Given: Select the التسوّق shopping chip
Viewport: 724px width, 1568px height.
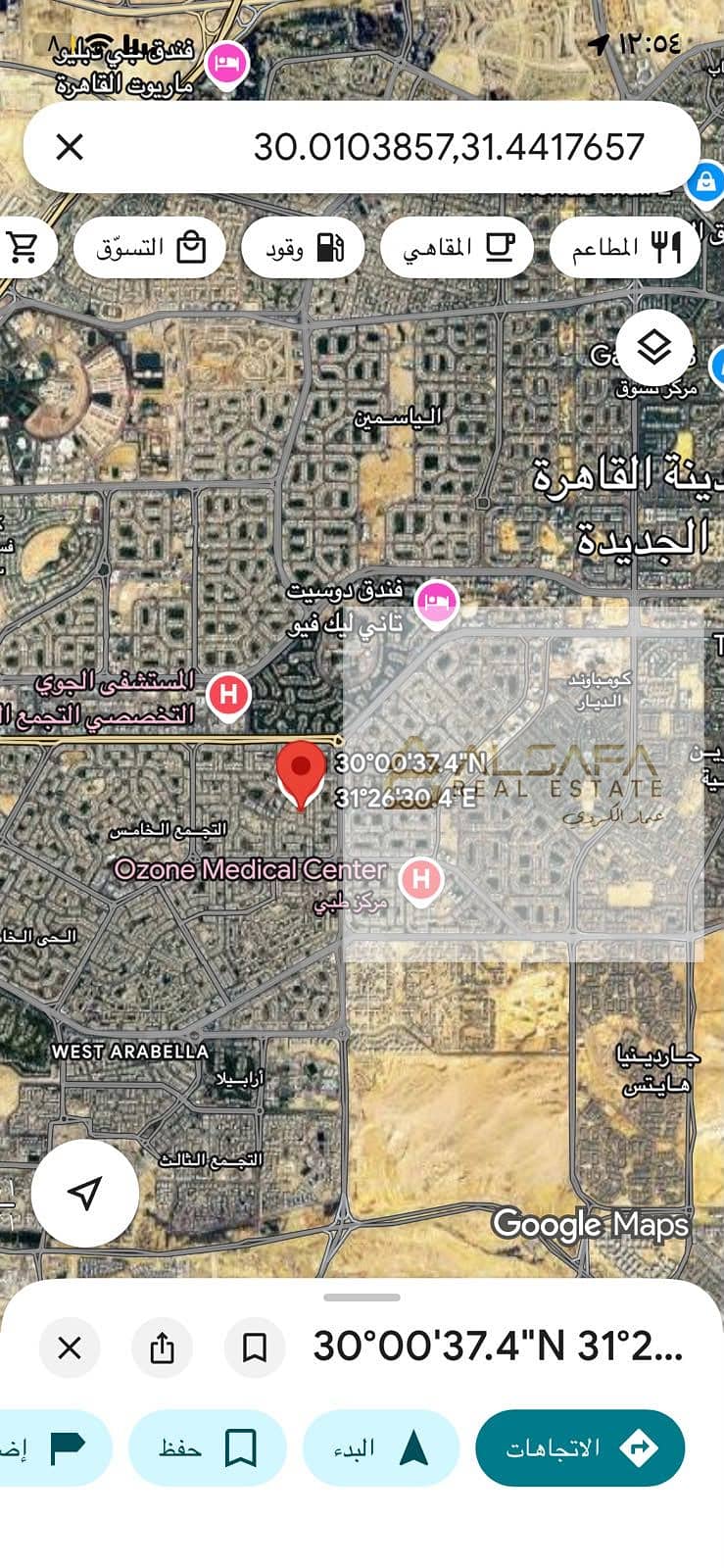Looking at the screenshot, I should 150,248.
